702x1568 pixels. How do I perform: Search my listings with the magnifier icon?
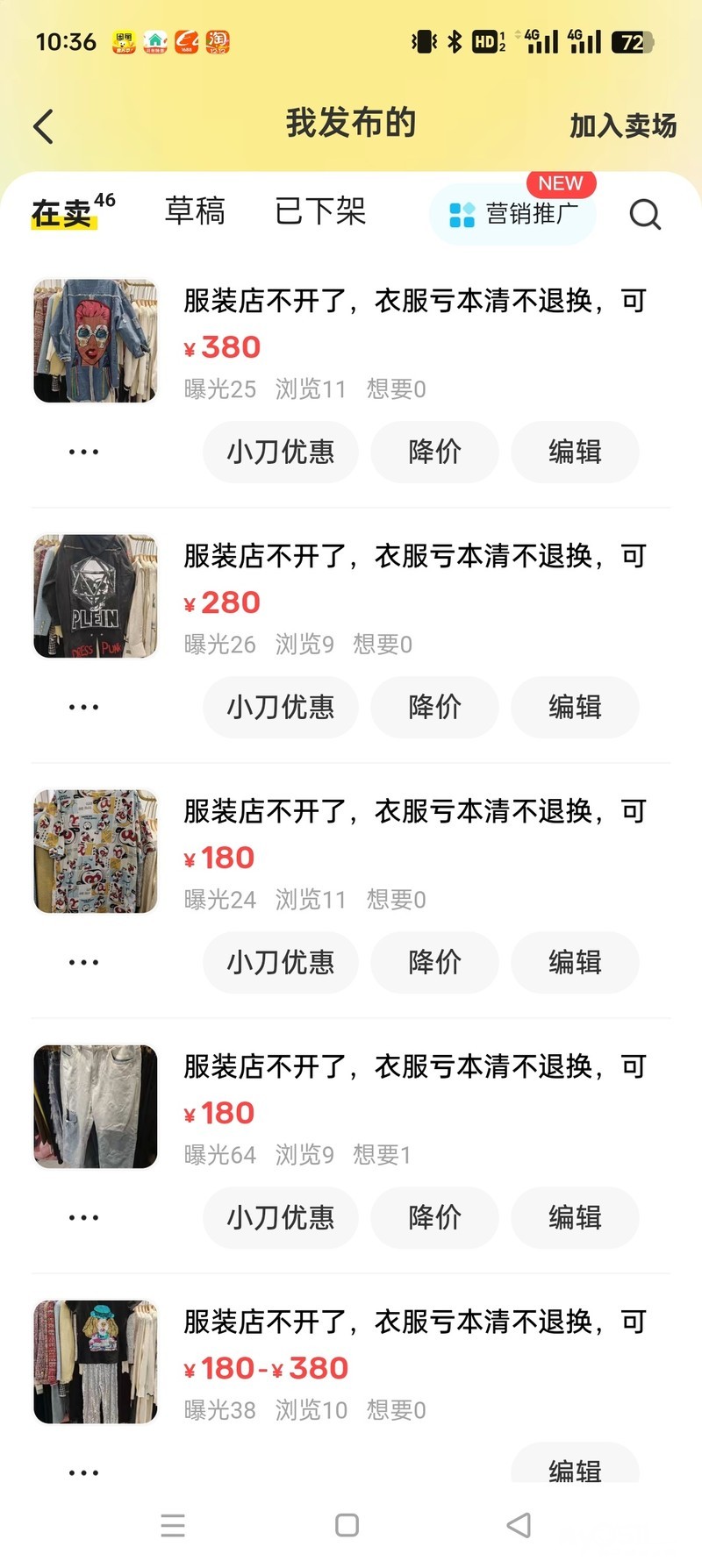[645, 214]
